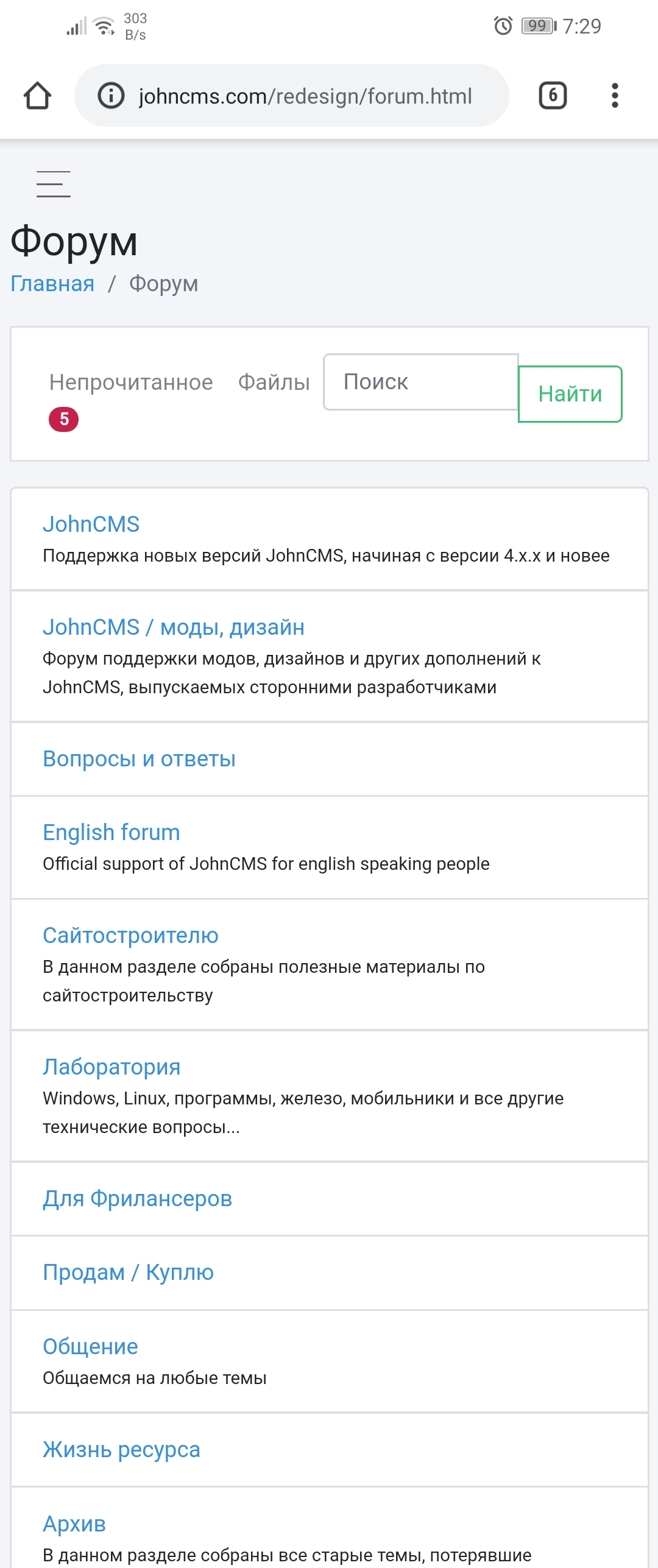Open the browser tab switcher

click(553, 96)
